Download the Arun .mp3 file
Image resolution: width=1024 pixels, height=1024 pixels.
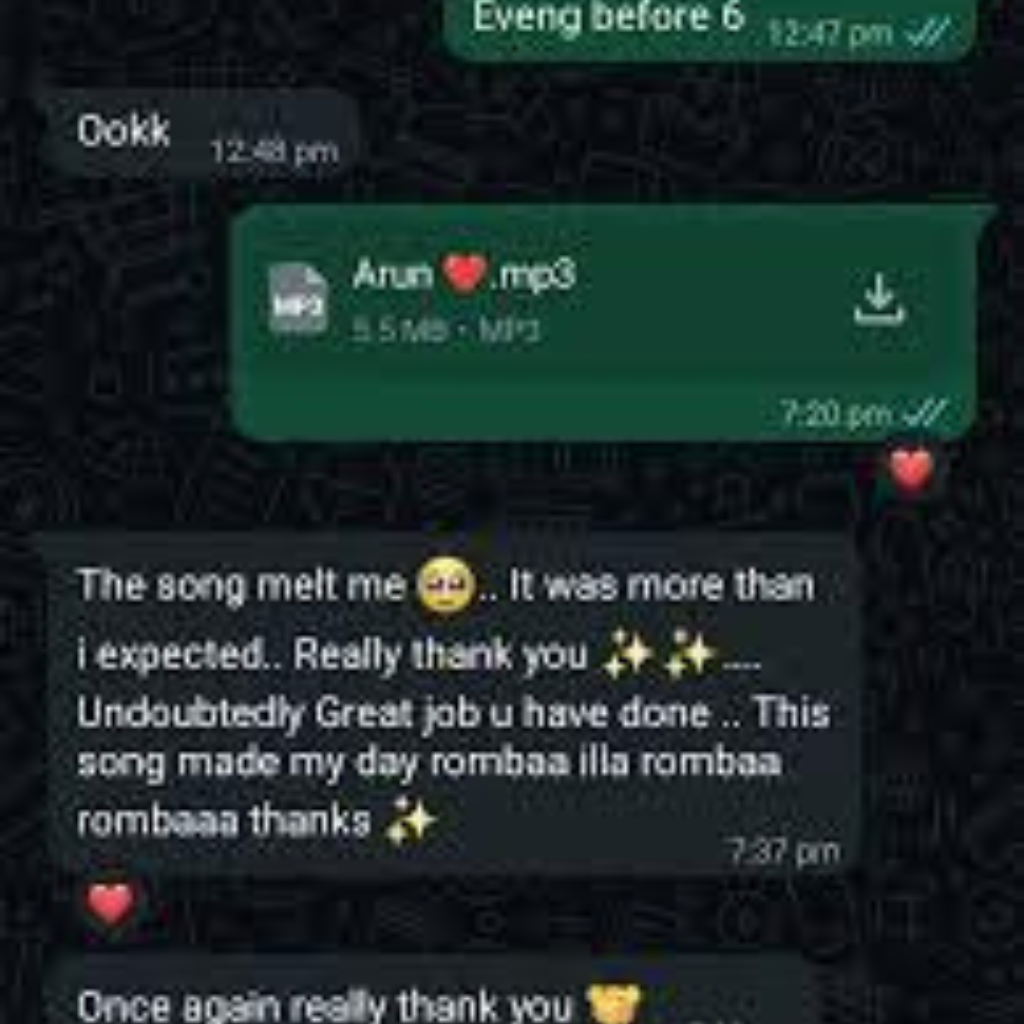tap(879, 299)
